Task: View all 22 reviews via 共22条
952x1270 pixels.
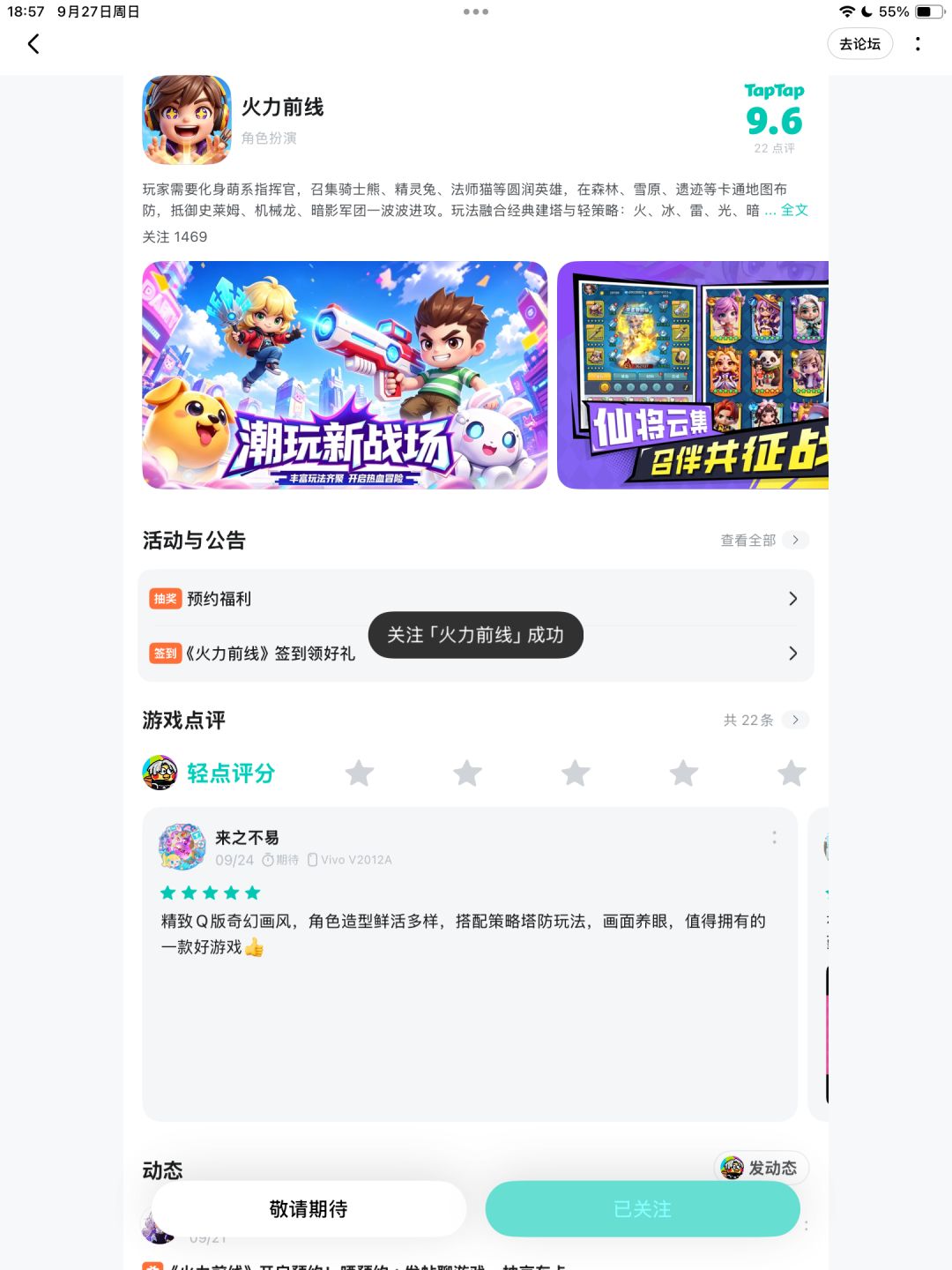Action: coord(765,720)
